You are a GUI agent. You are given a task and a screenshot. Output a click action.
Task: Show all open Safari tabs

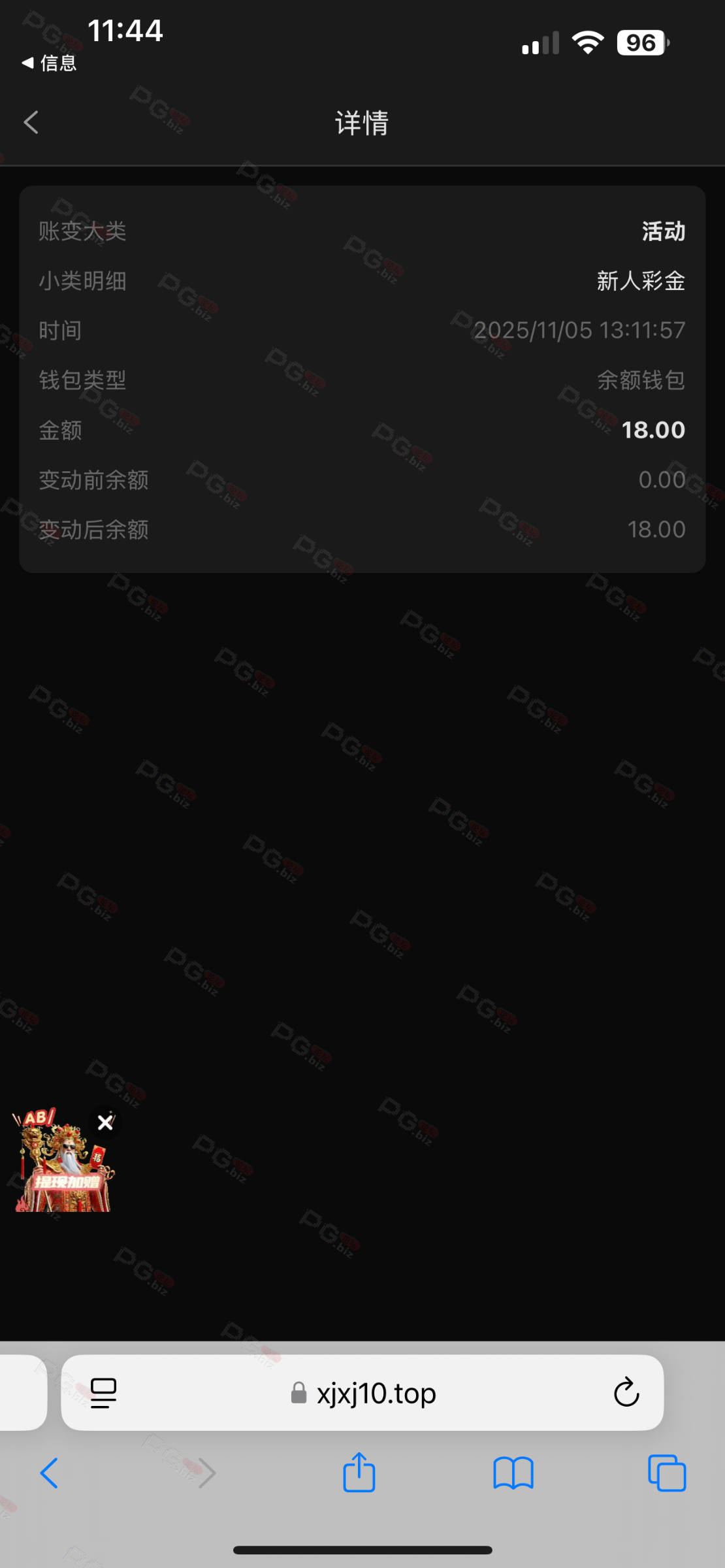(x=667, y=1473)
